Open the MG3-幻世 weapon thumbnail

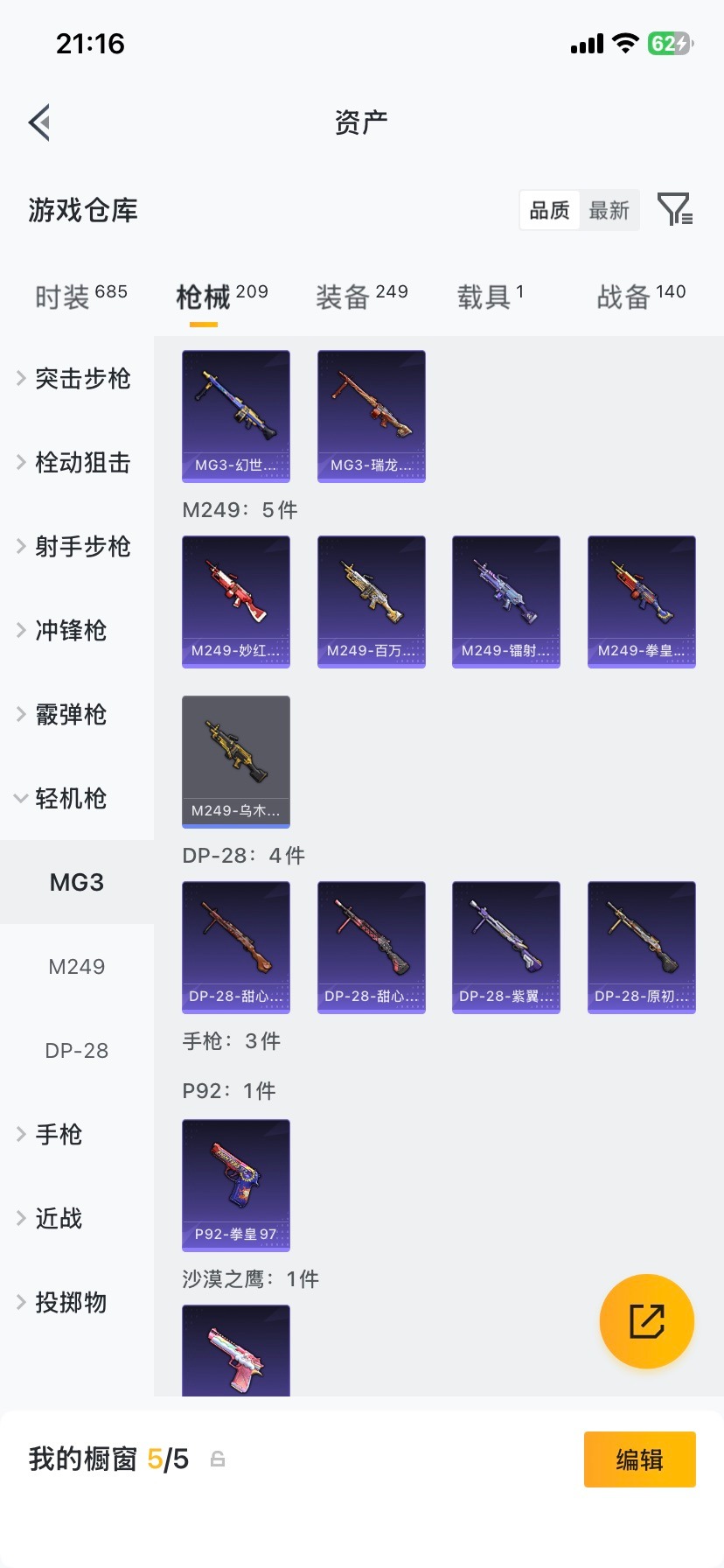point(235,416)
